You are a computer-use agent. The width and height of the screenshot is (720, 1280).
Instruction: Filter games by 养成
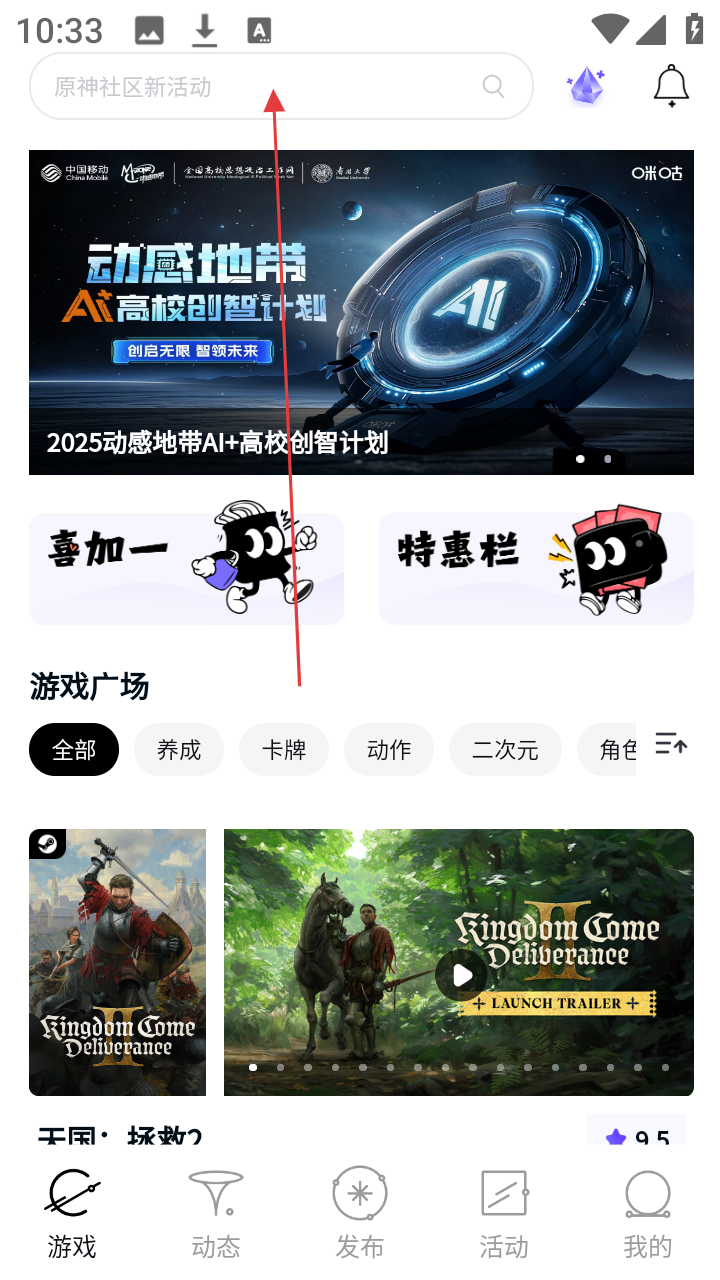coord(179,750)
